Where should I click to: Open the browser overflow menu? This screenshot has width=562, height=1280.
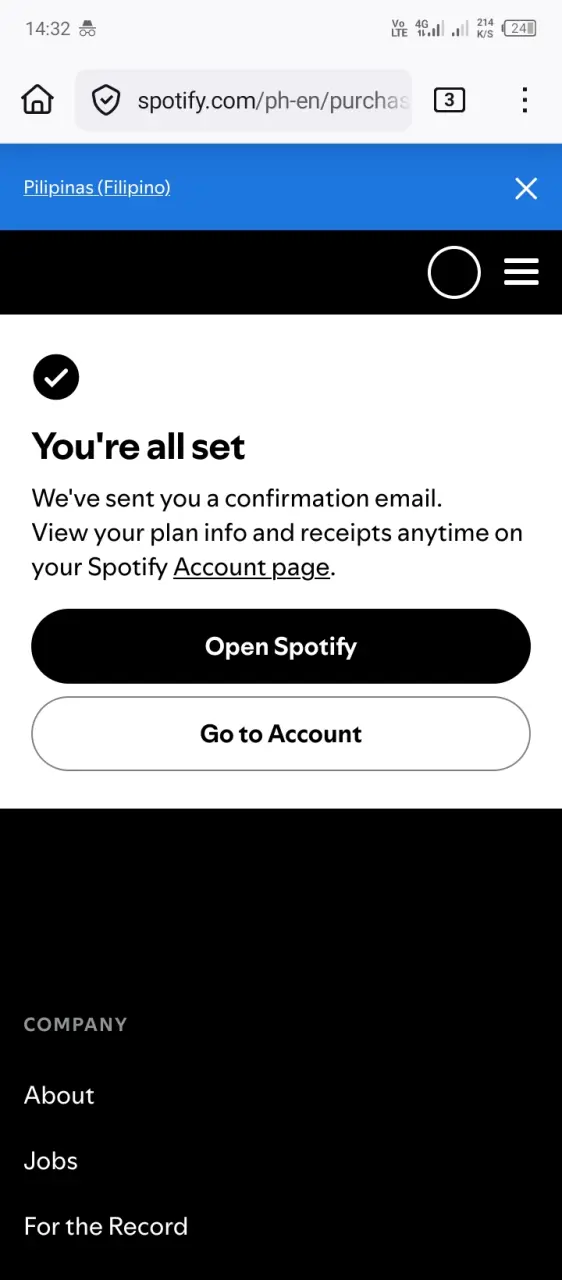[x=525, y=100]
